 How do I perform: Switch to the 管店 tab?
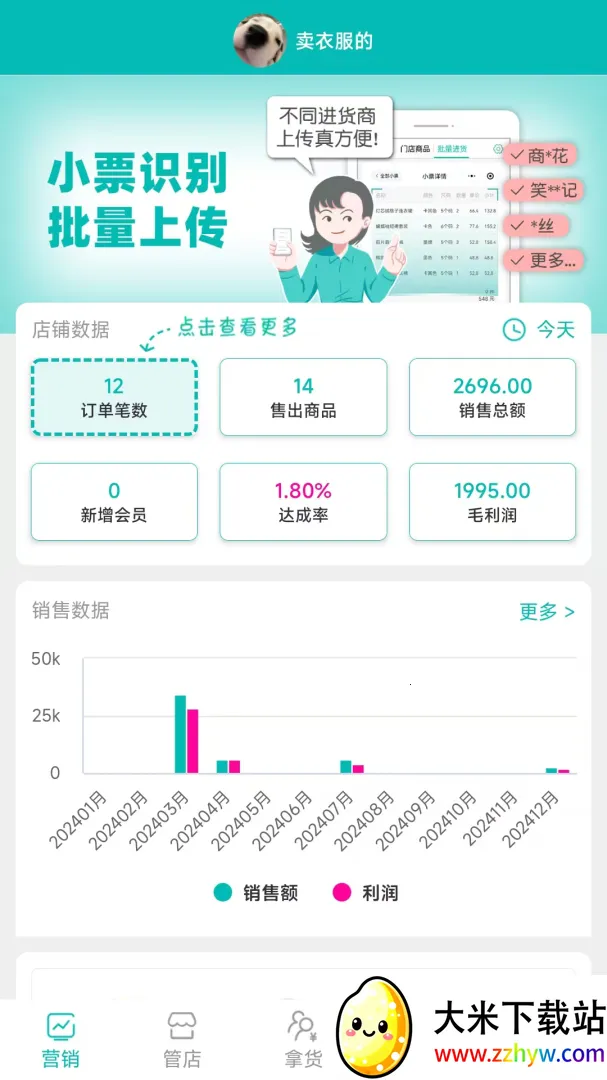(182, 1040)
